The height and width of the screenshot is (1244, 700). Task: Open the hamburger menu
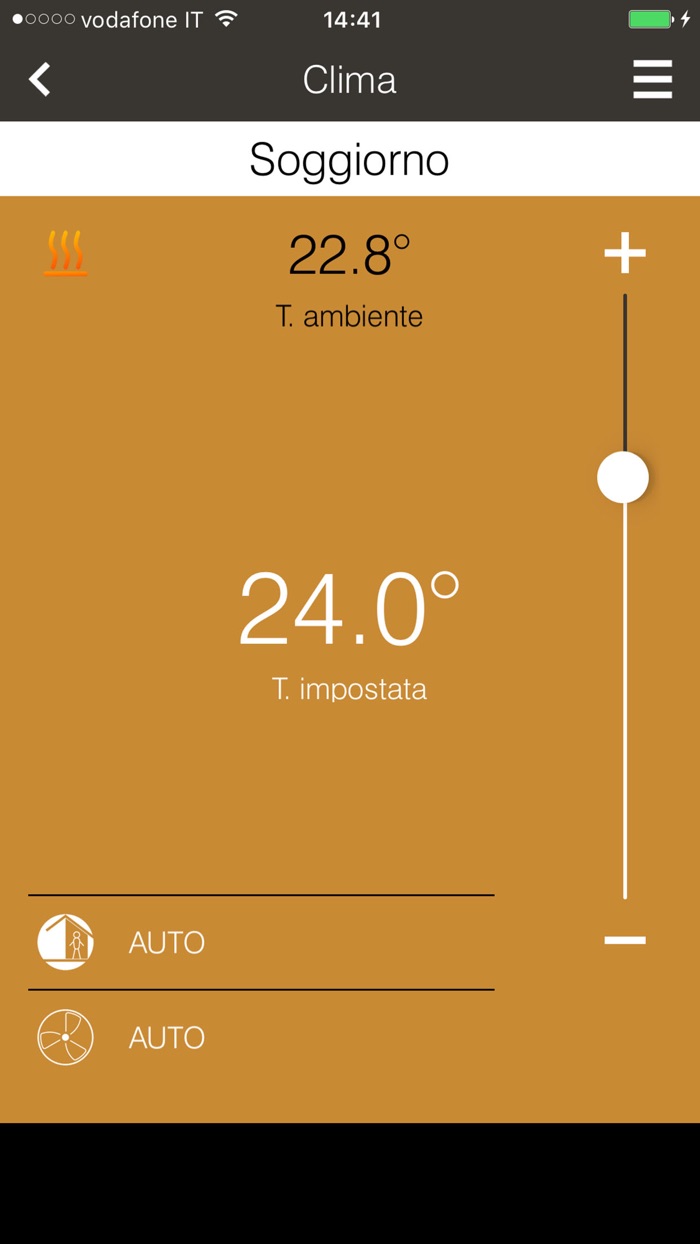[x=652, y=79]
